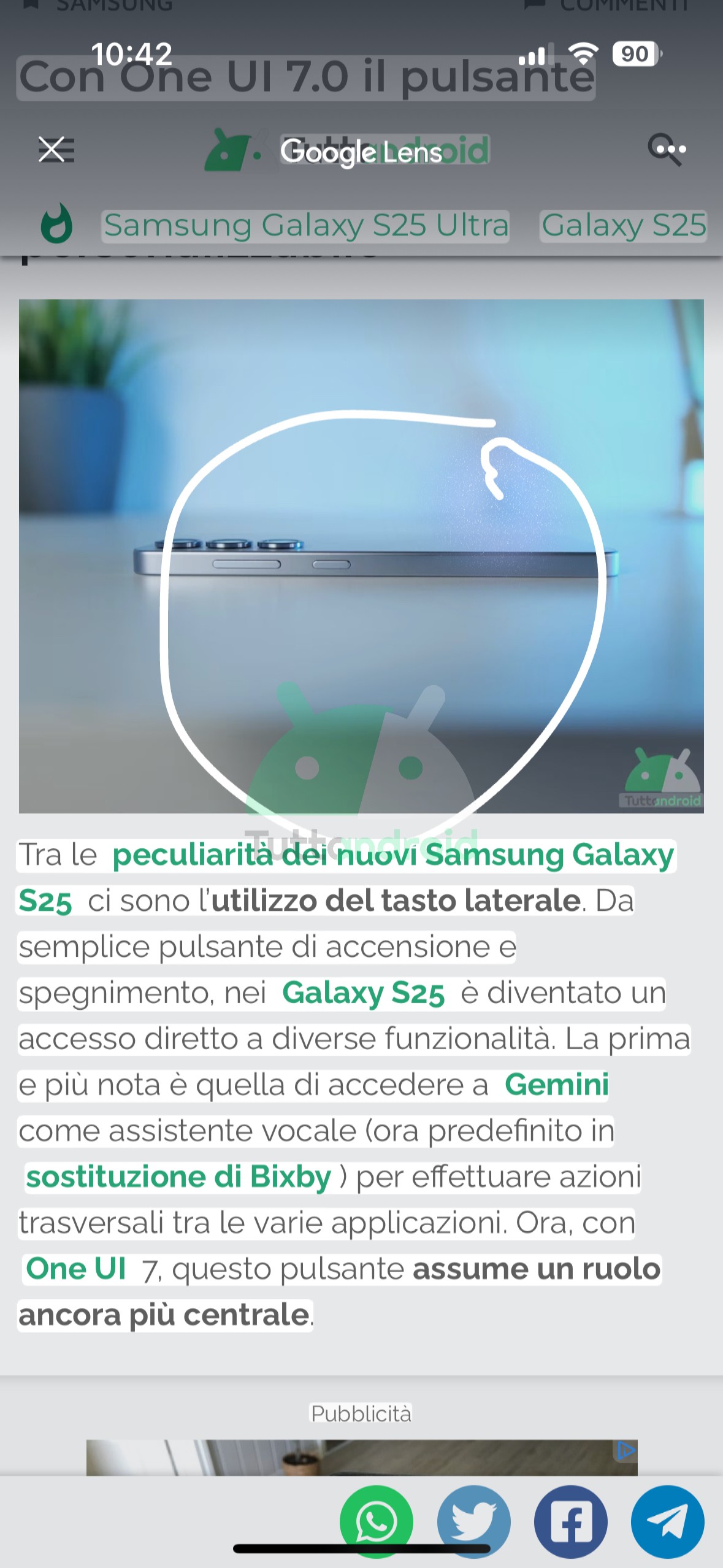Share the article on WhatsApp
723x1568 pixels.
coord(376,1521)
